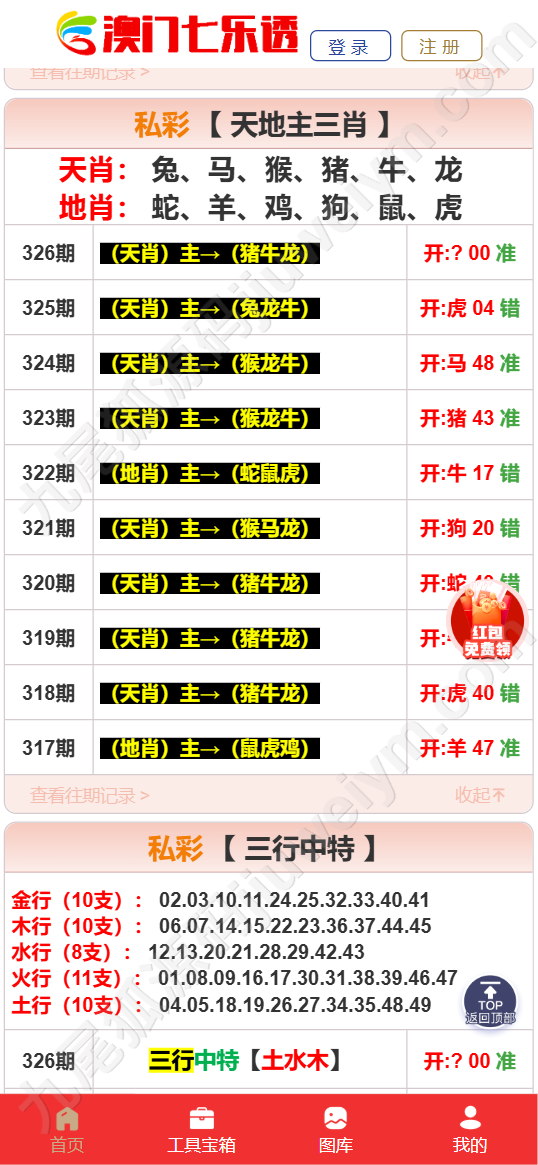The width and height of the screenshot is (538, 1165).
Task: Switch to the 首页 tab
Action: 67,1129
